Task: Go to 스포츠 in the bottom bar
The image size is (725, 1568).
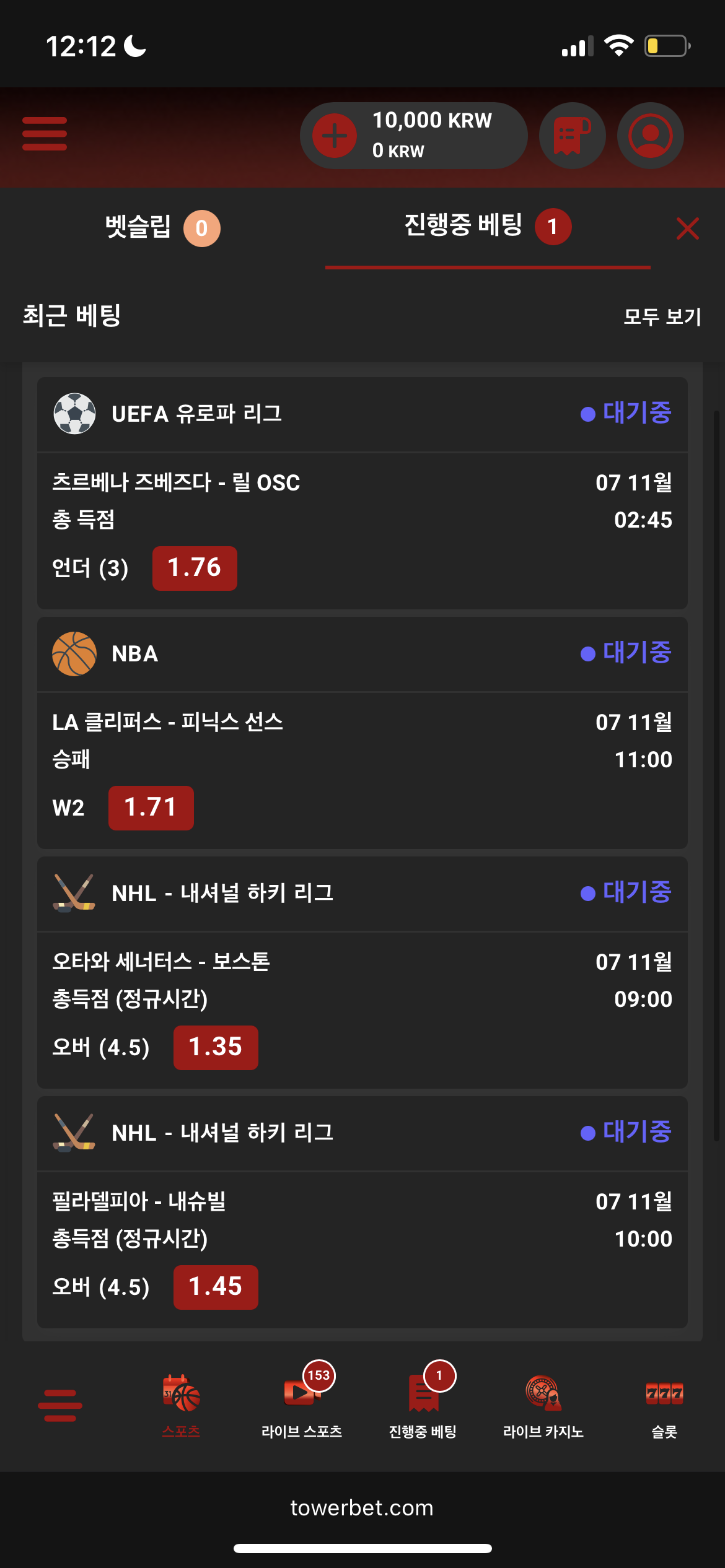Action: pyautogui.click(x=181, y=1406)
